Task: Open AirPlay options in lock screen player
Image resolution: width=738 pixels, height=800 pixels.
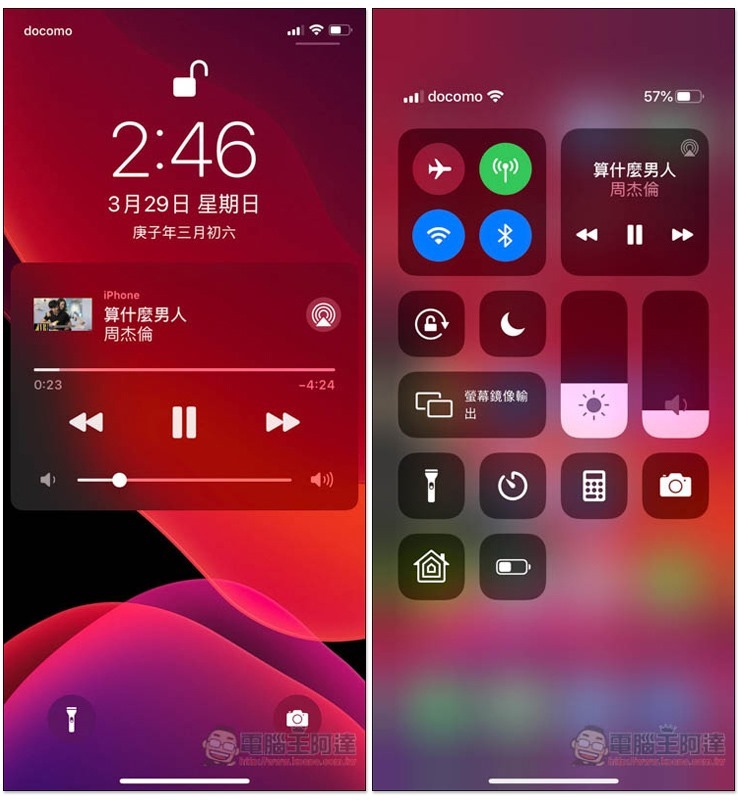Action: [323, 314]
